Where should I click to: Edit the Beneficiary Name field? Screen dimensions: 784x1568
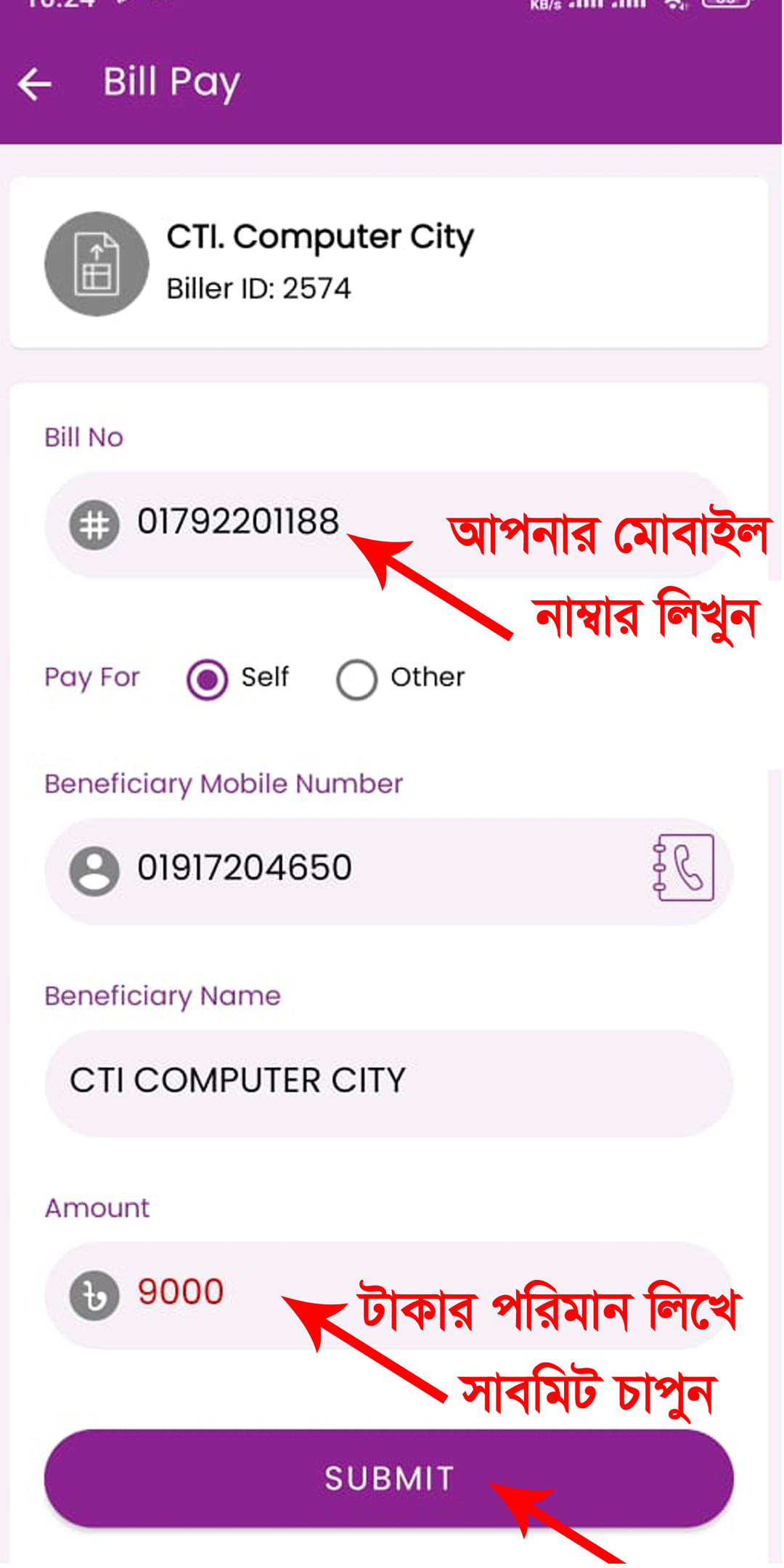tap(388, 1082)
